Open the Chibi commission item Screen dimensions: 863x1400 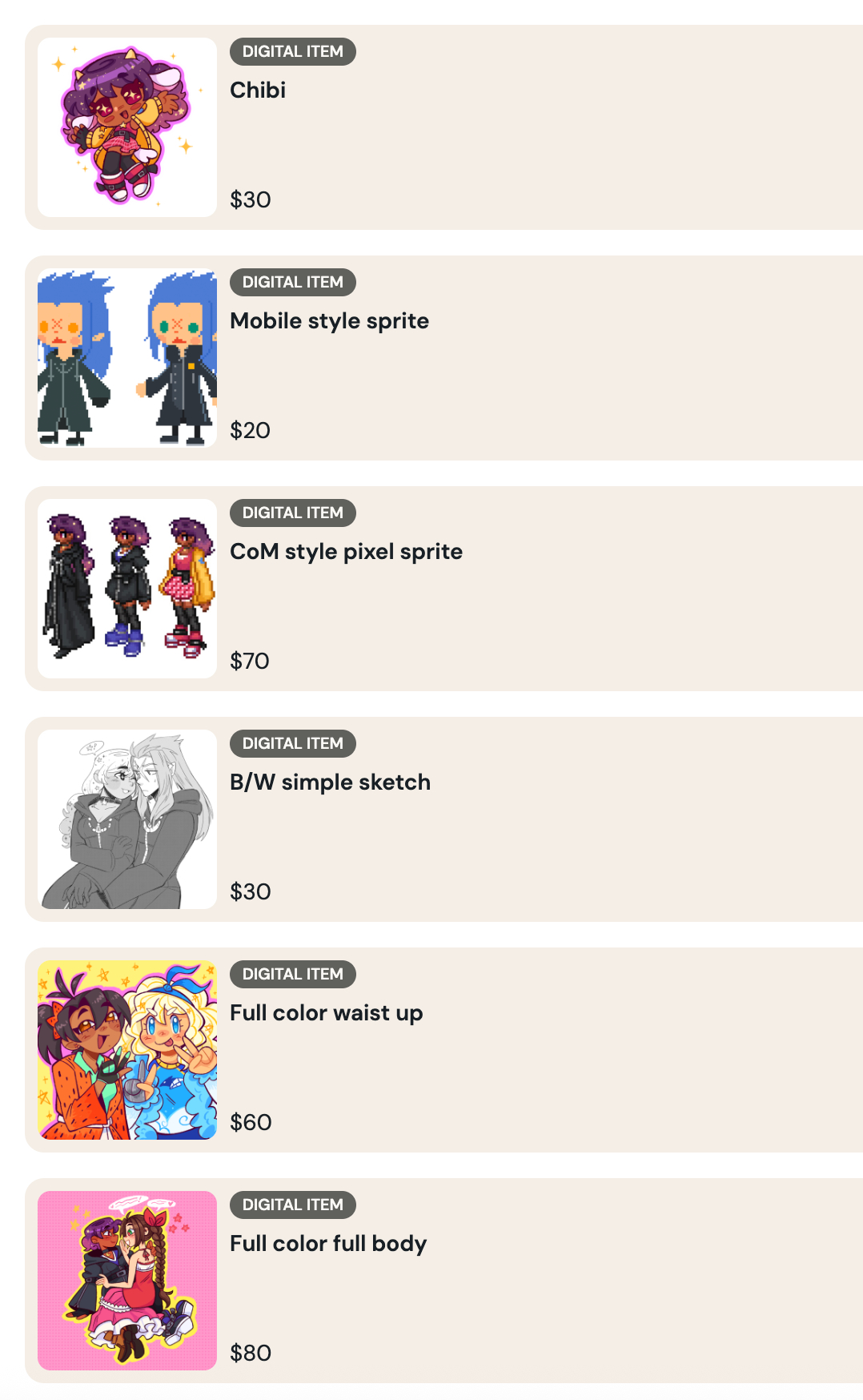pyautogui.click(x=258, y=91)
